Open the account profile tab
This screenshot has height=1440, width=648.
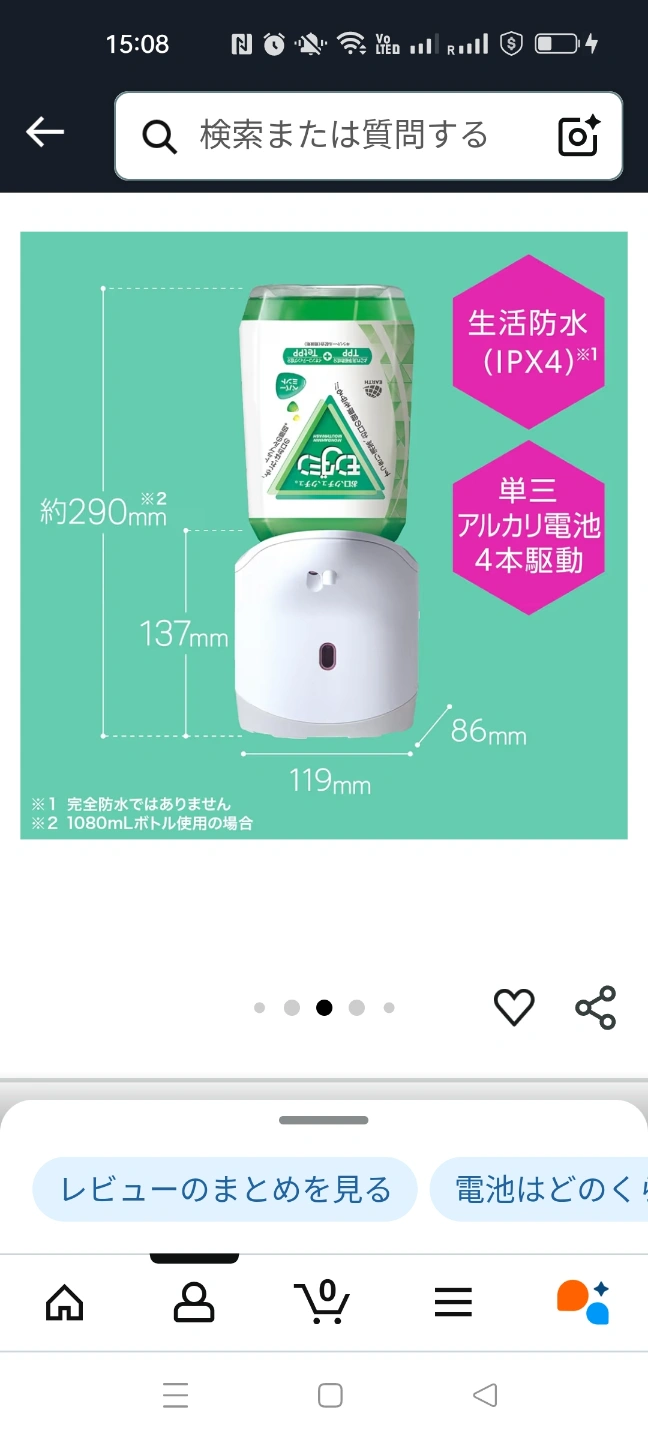[x=194, y=1302]
